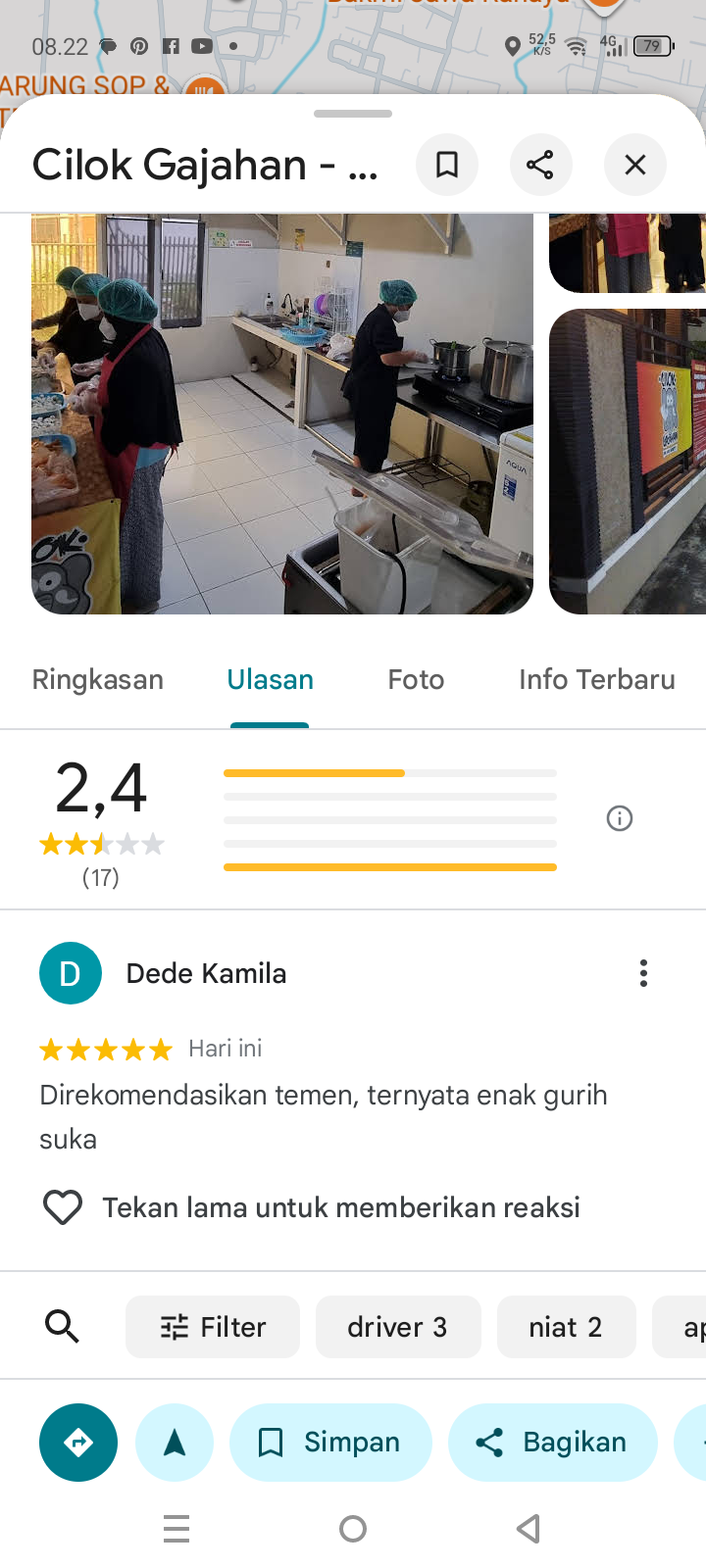Filter reviews by "driver" keyword
The image size is (706, 1568).
tap(397, 1327)
